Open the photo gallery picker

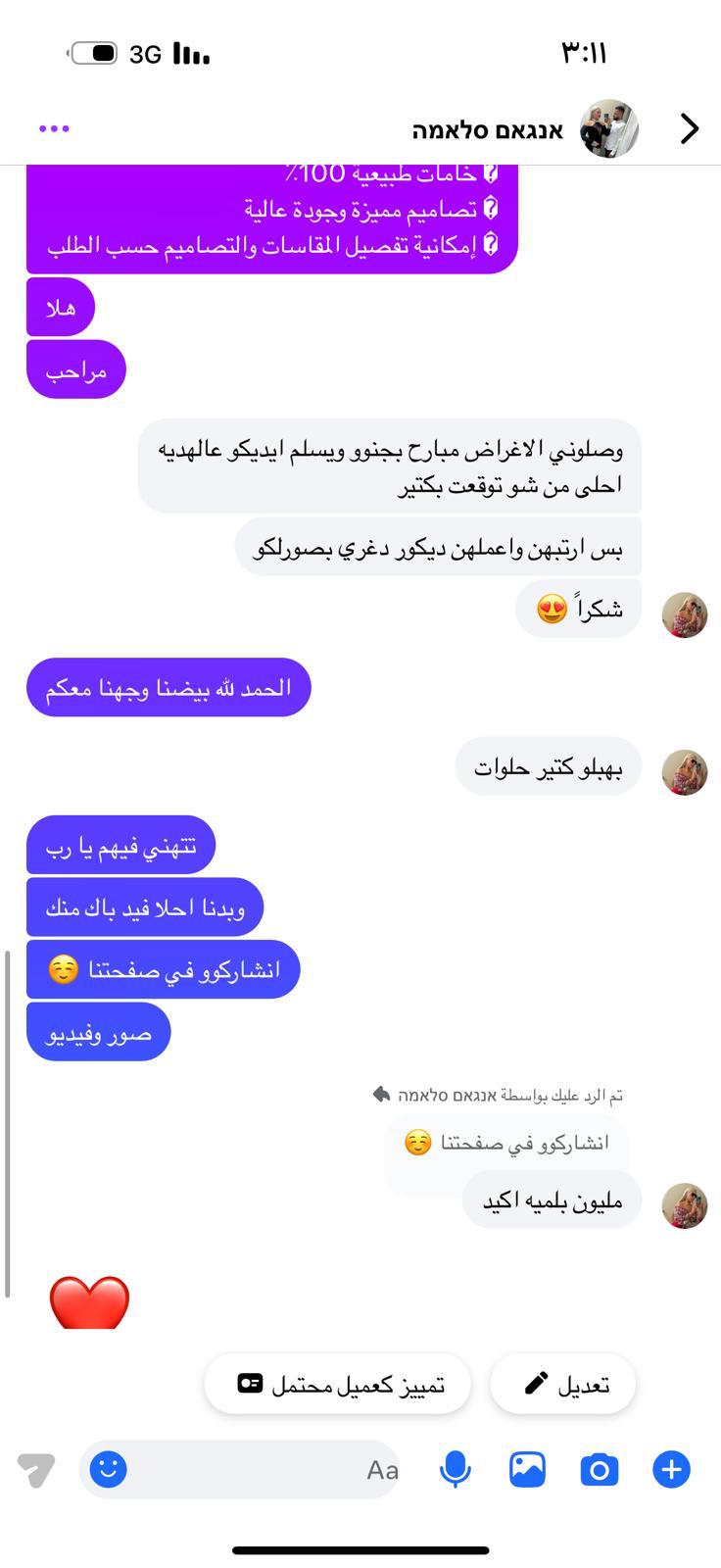click(527, 1469)
